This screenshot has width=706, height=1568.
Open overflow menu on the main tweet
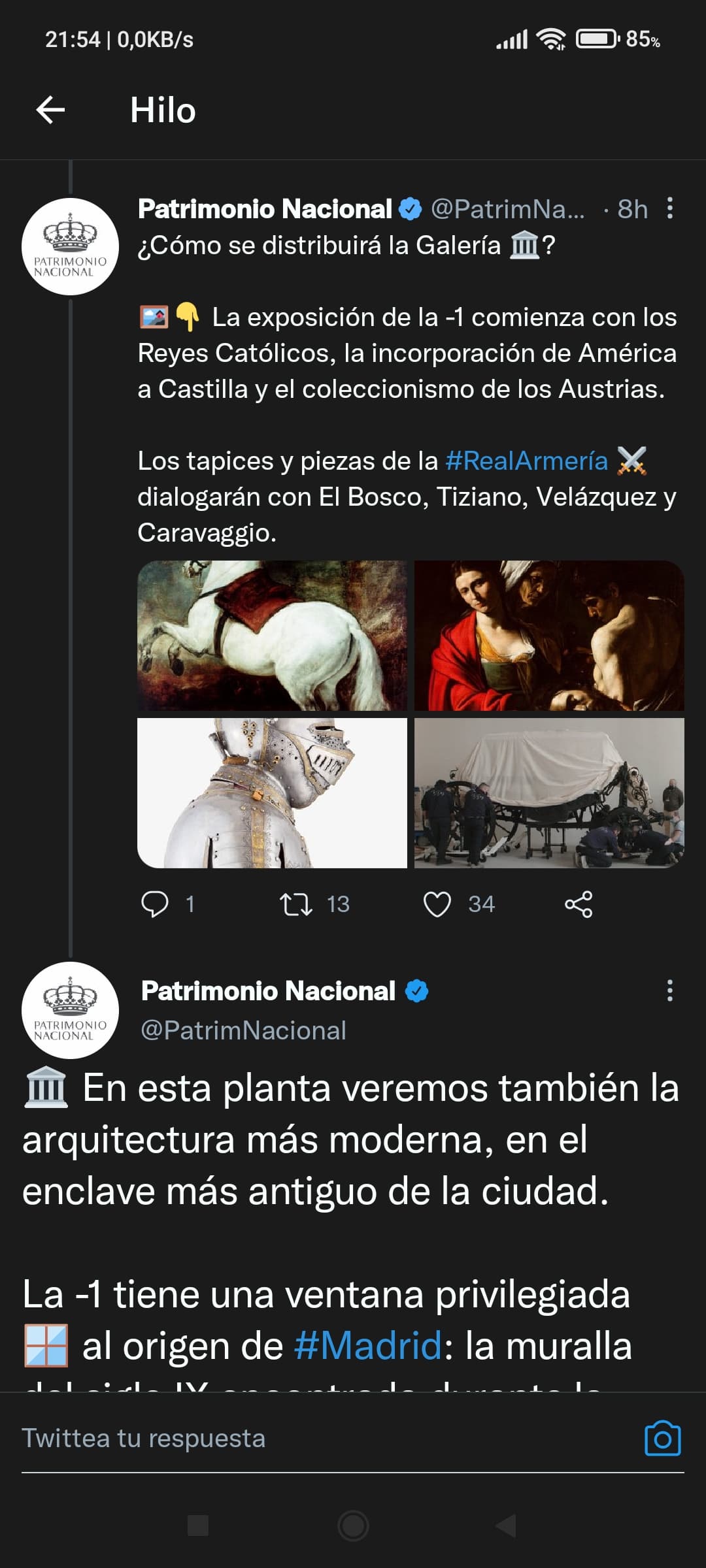669,990
